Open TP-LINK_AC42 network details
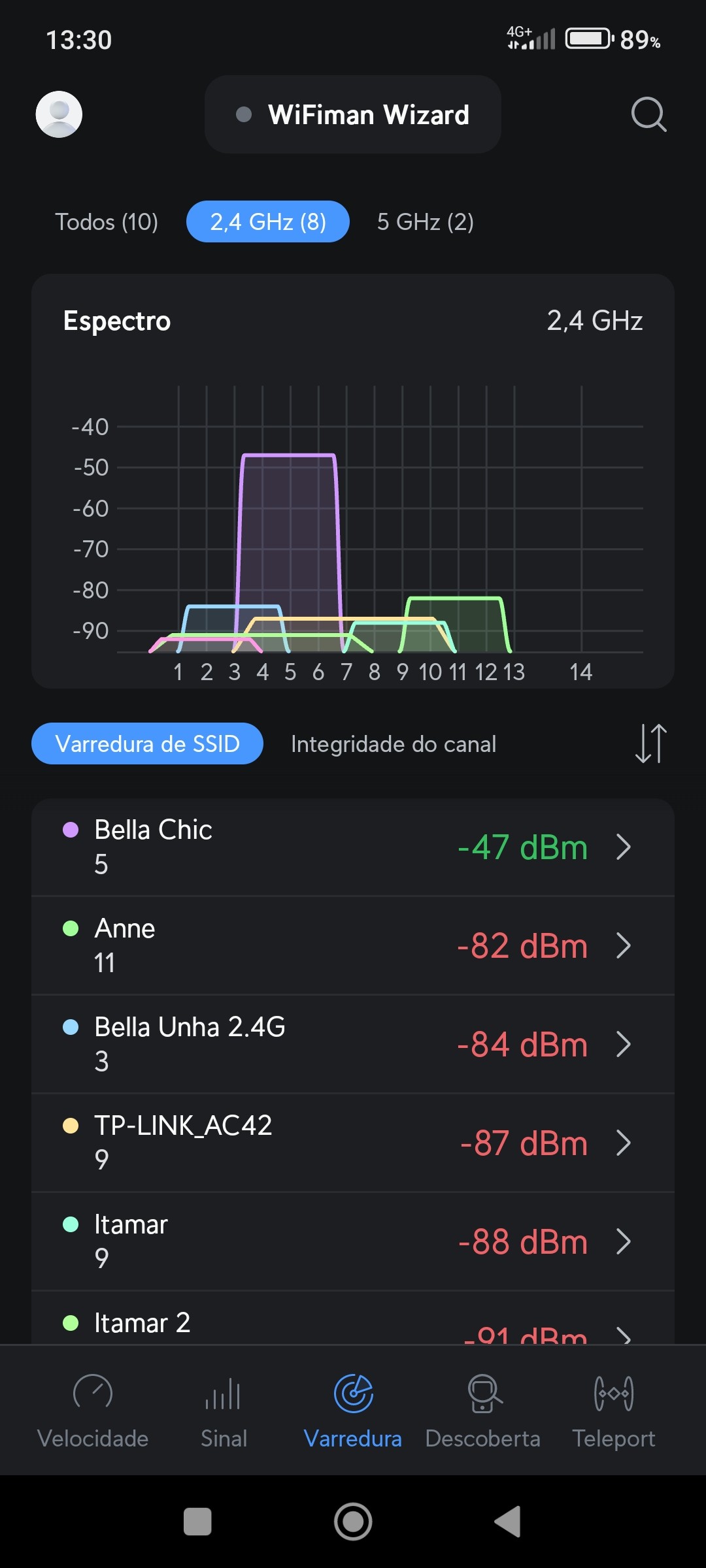706x1568 pixels. [x=353, y=1143]
